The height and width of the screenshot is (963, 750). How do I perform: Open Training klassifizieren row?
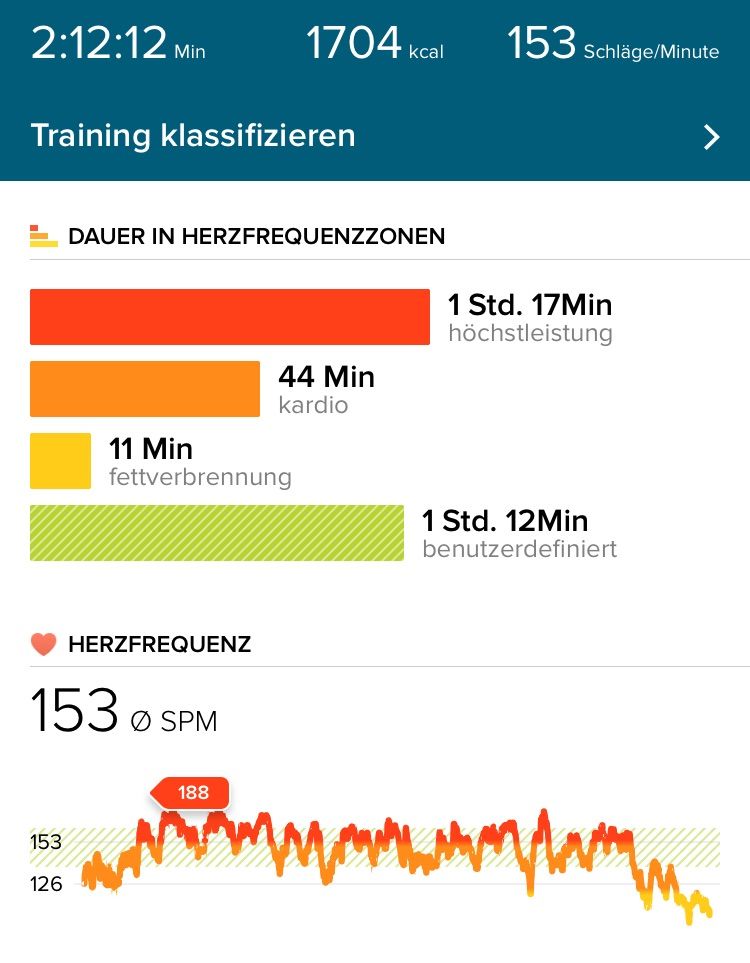click(375, 136)
